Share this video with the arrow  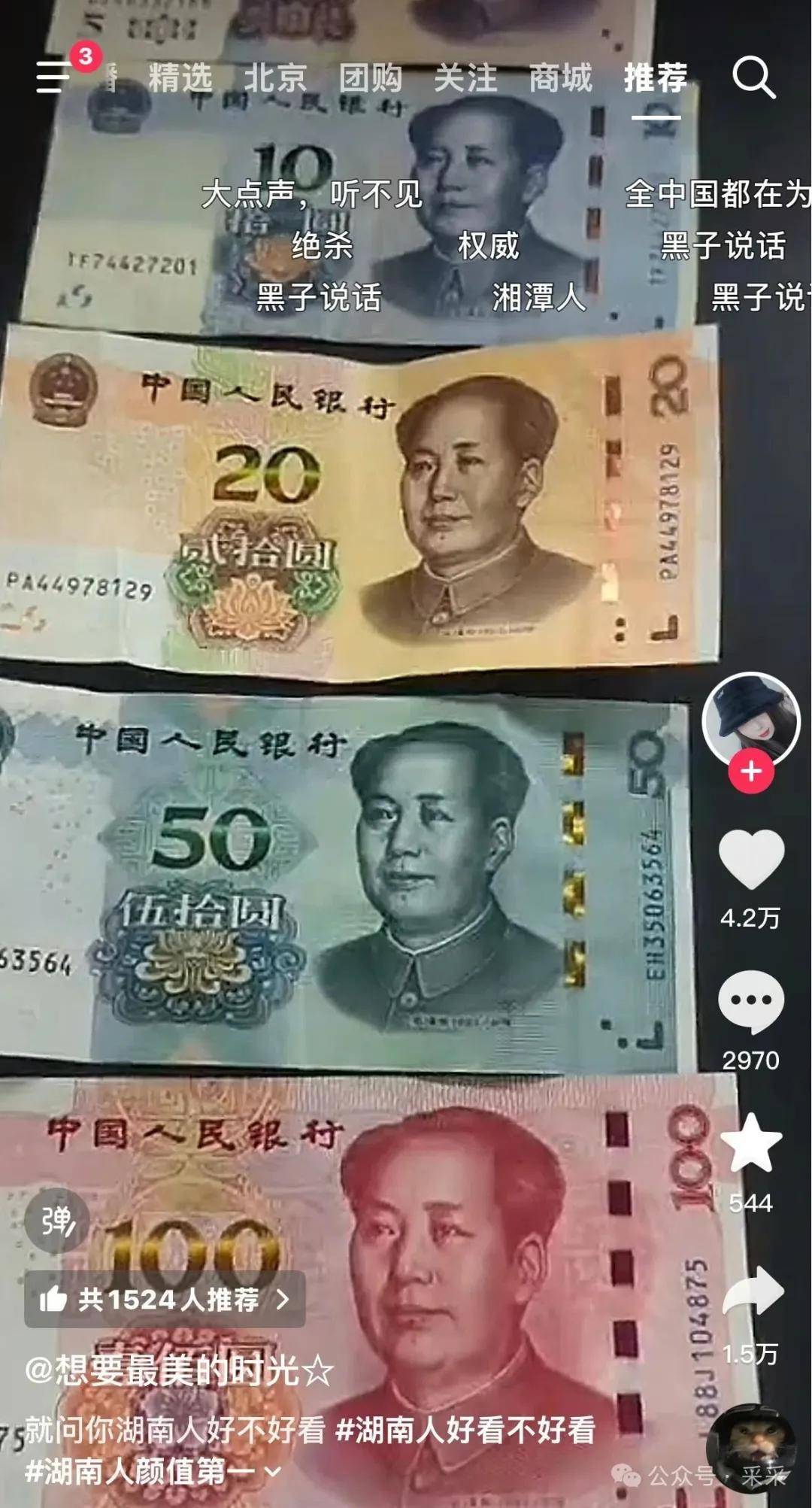752,1291
